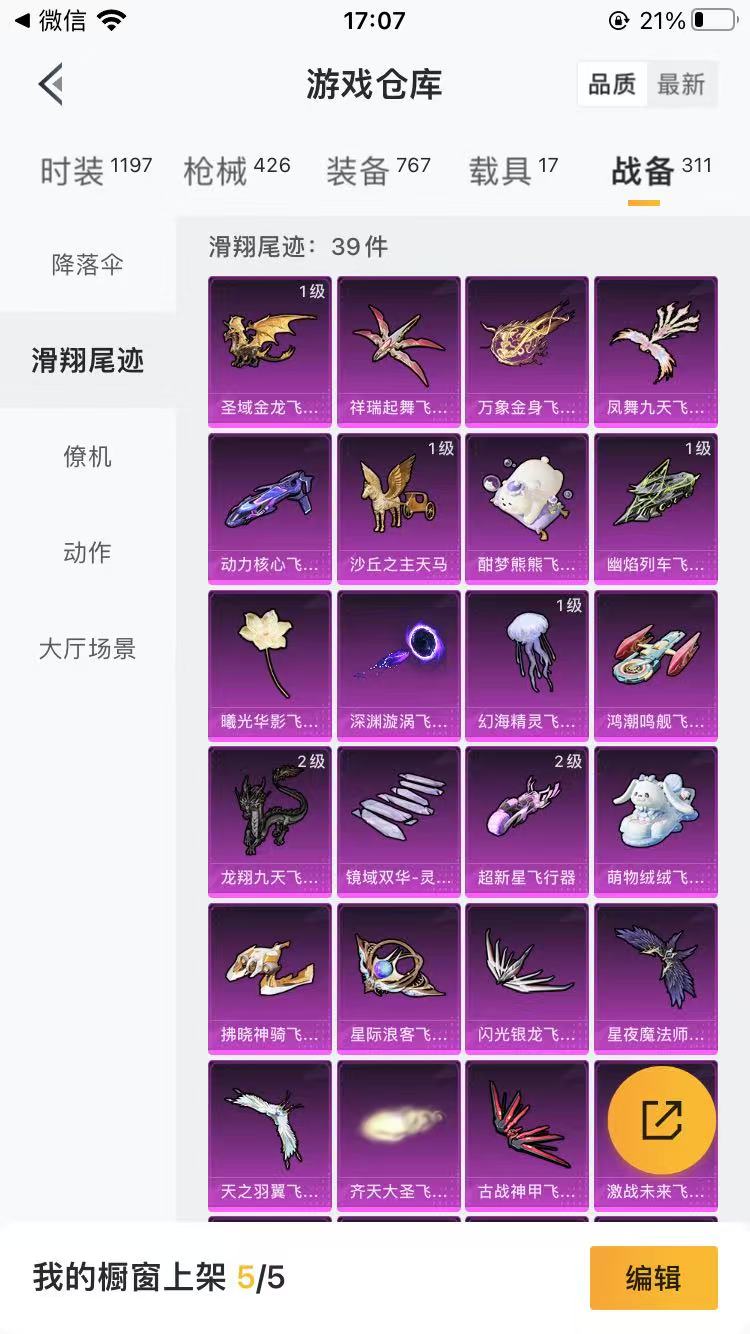Choose 动作 from the side menu
Screen dimensions: 750x1334
[x=88, y=553]
